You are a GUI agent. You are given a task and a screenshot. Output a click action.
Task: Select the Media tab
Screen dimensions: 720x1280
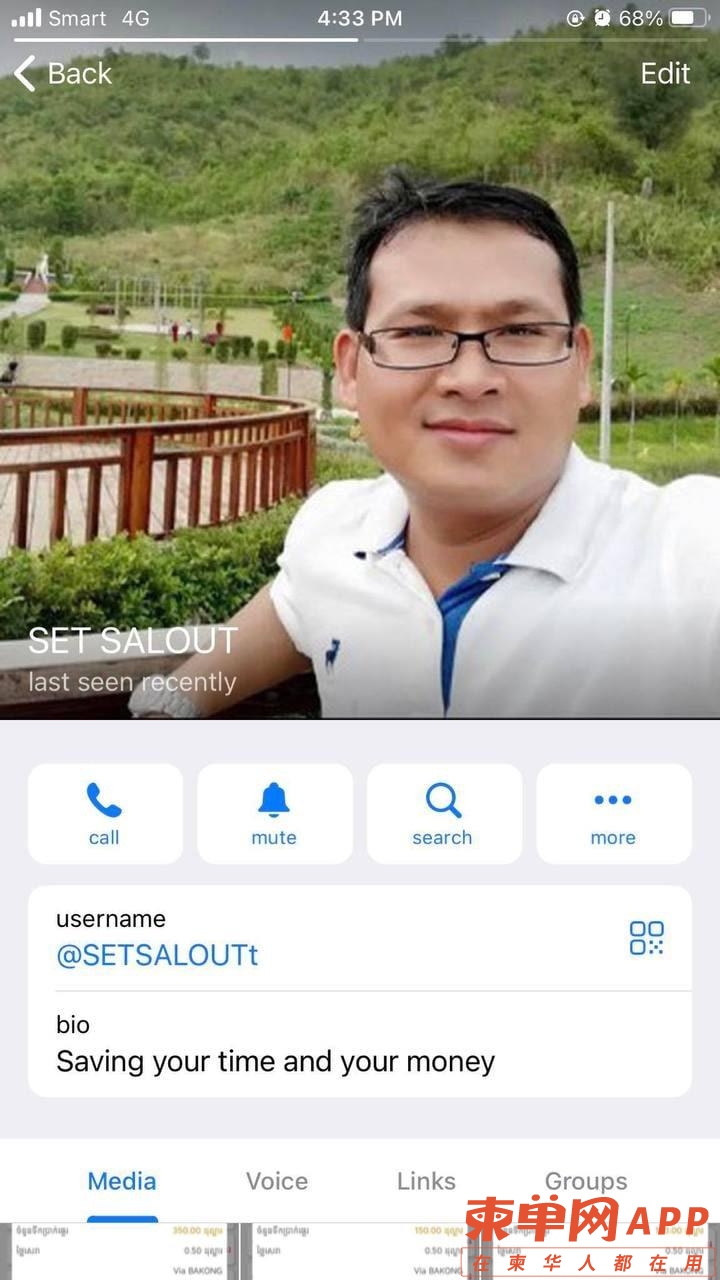pyautogui.click(x=122, y=1181)
